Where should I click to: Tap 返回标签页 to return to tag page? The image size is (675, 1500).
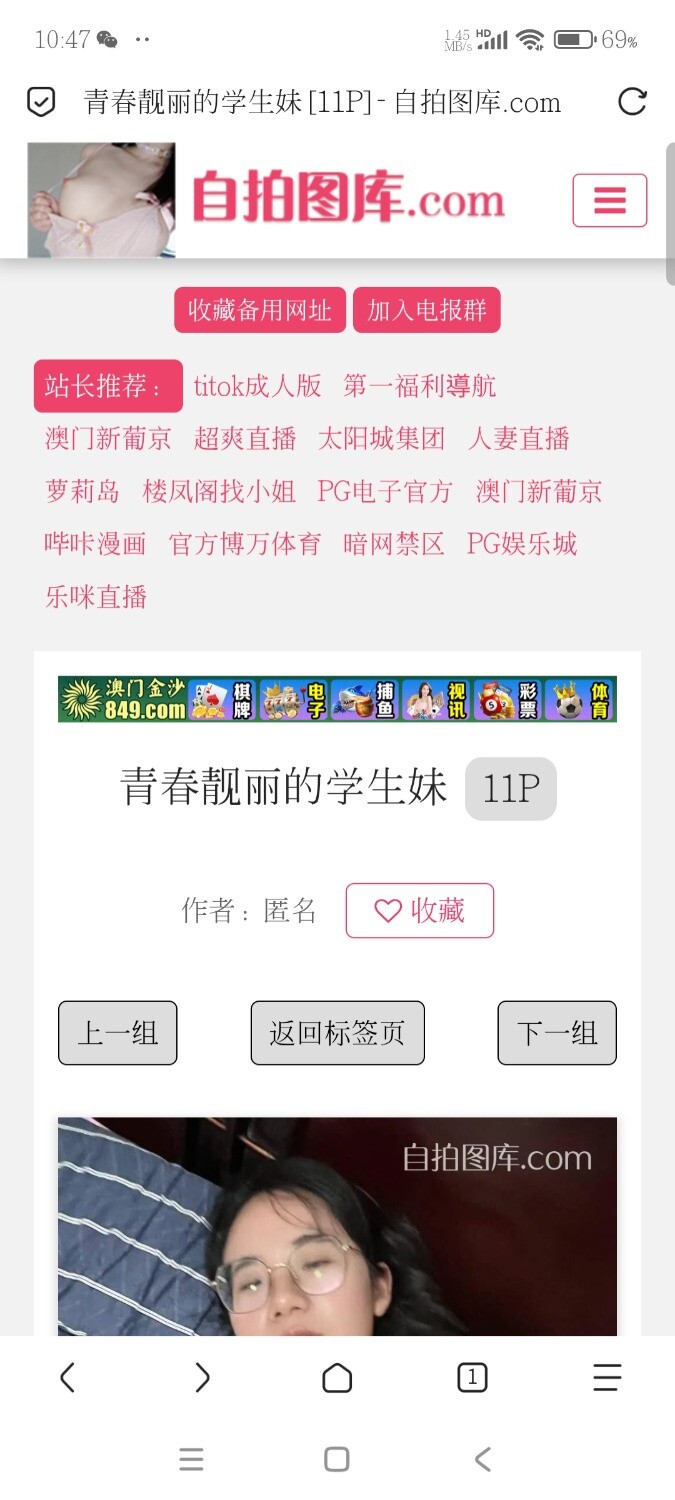[x=337, y=1032]
